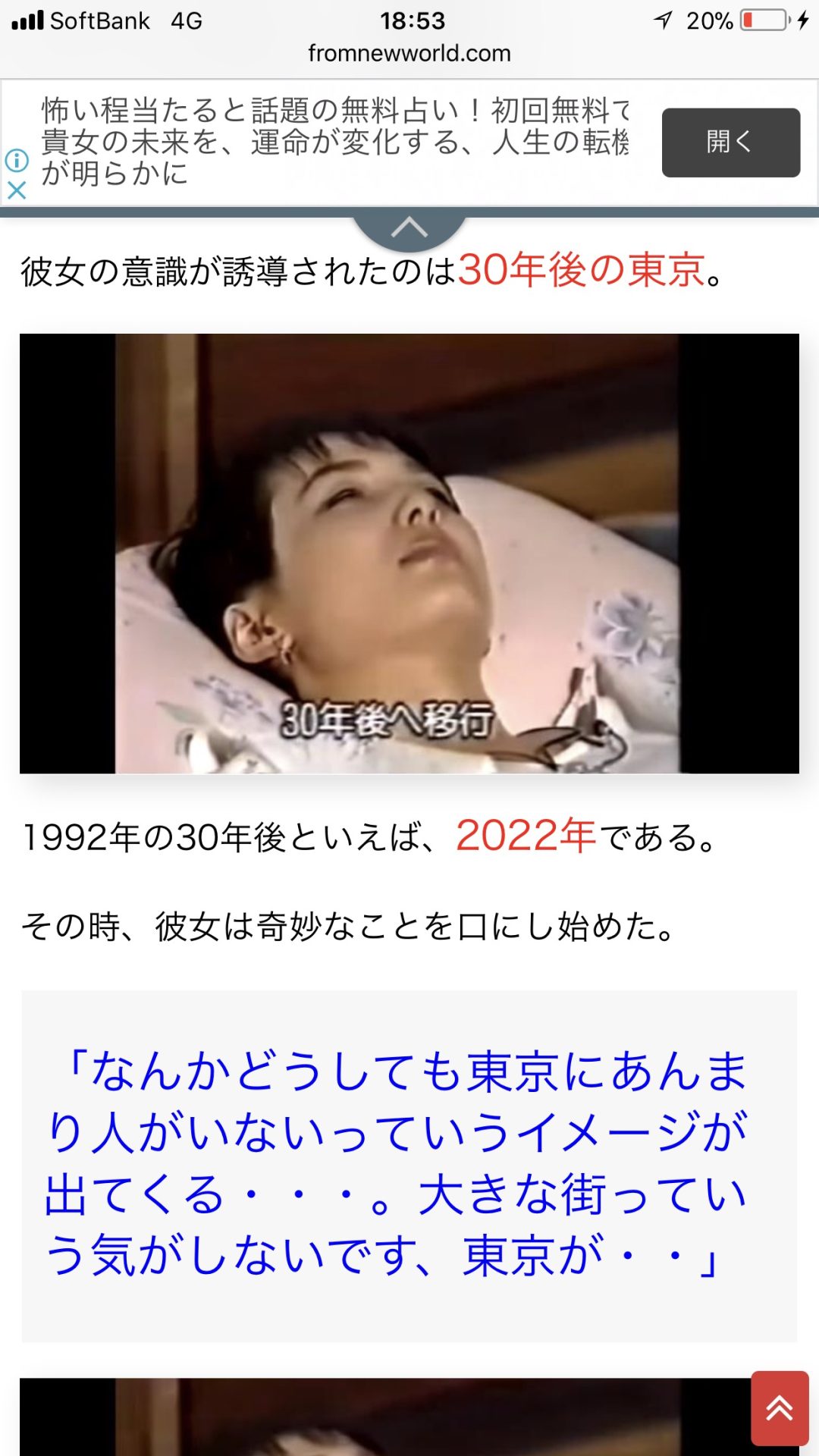Open the ad info icon
The height and width of the screenshot is (1456, 819).
pyautogui.click(x=17, y=160)
